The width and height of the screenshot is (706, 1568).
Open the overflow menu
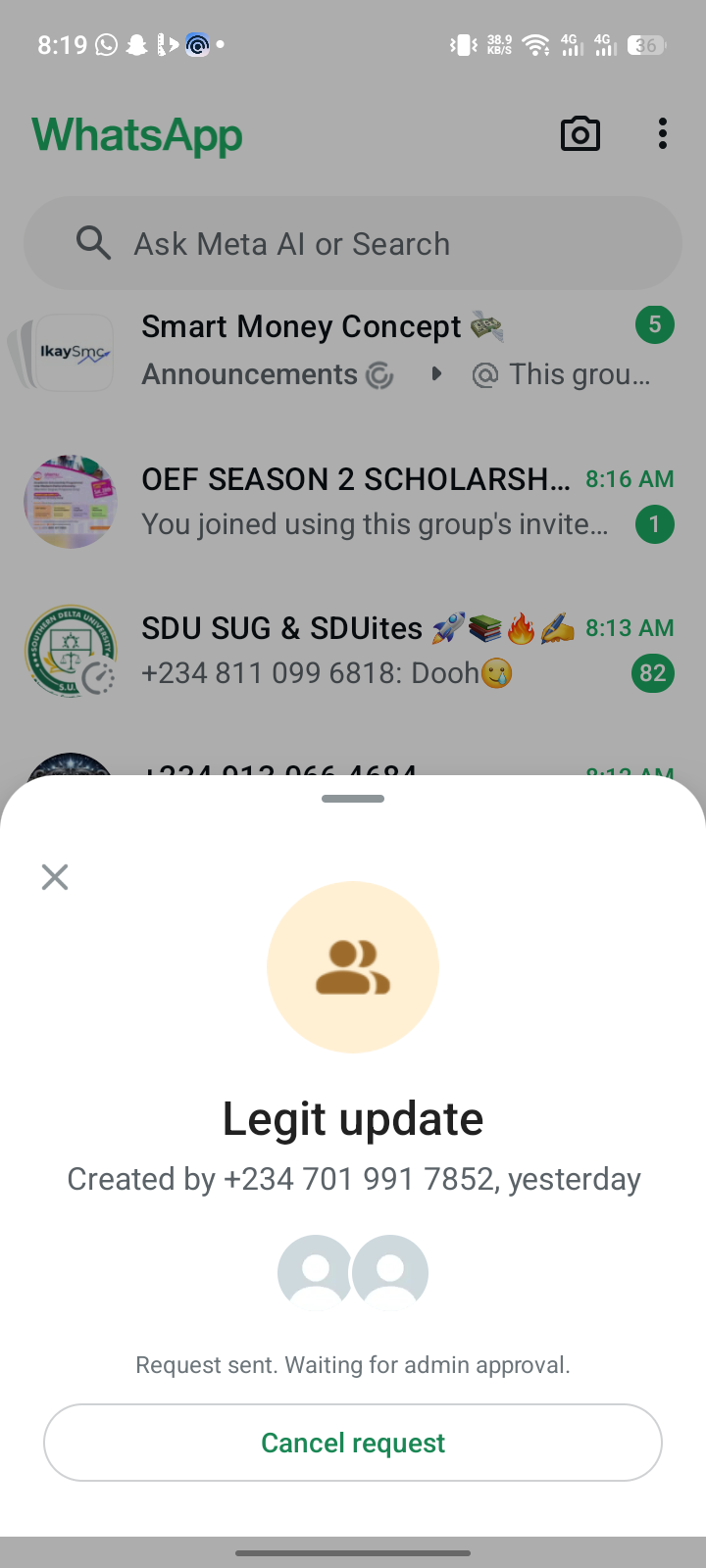pyautogui.click(x=663, y=134)
